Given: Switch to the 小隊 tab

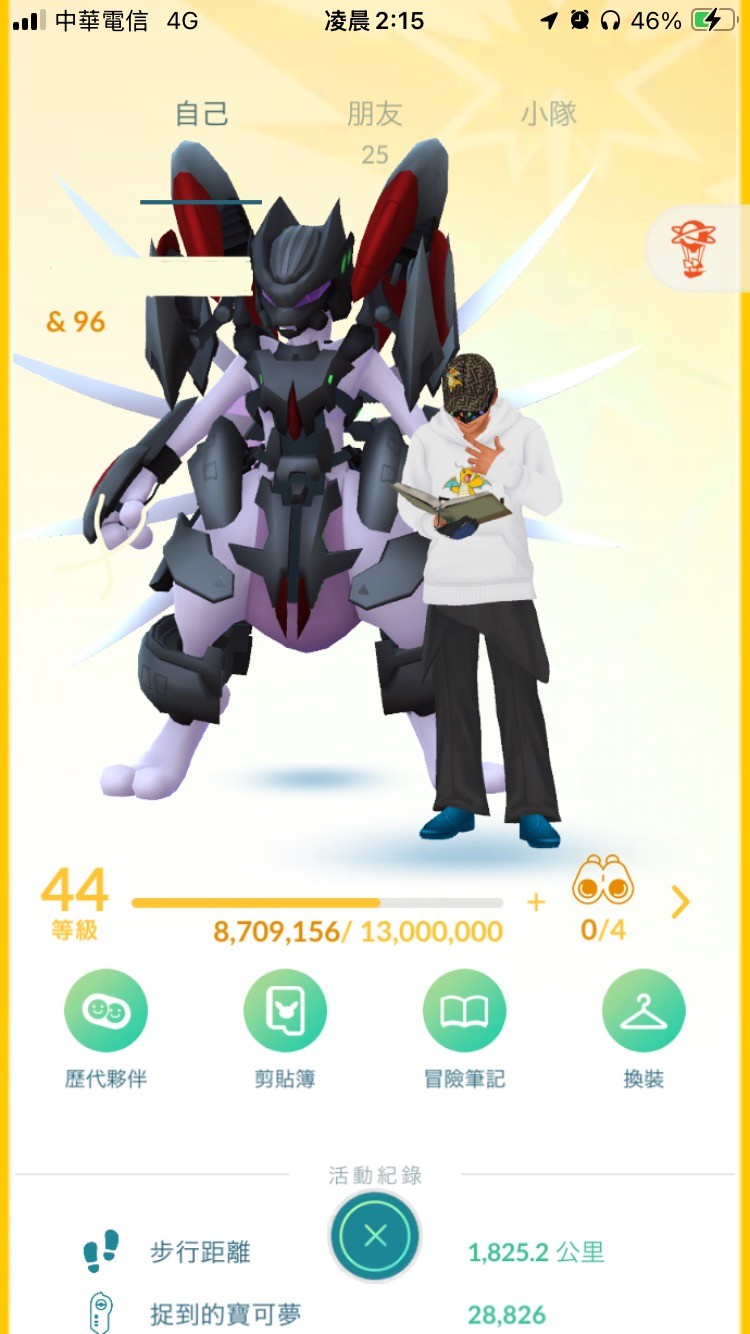Looking at the screenshot, I should (548, 115).
